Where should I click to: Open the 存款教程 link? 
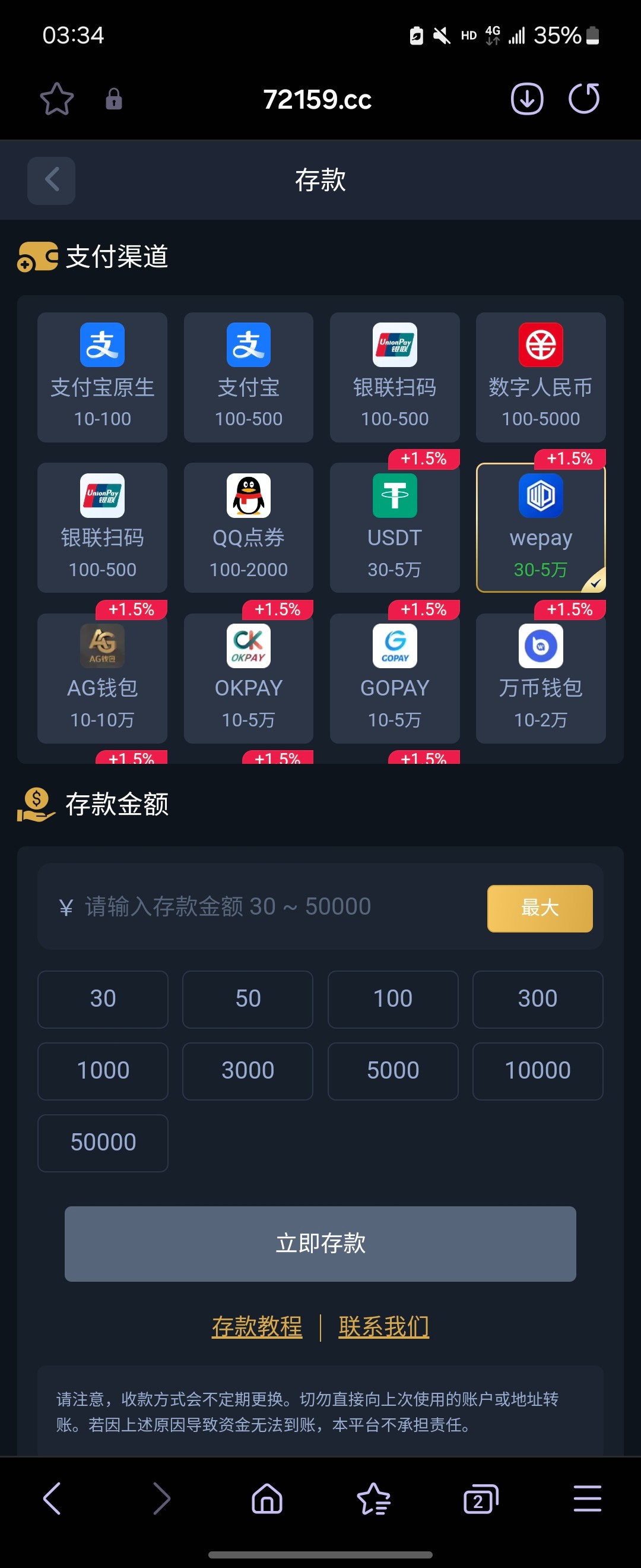[x=256, y=1327]
